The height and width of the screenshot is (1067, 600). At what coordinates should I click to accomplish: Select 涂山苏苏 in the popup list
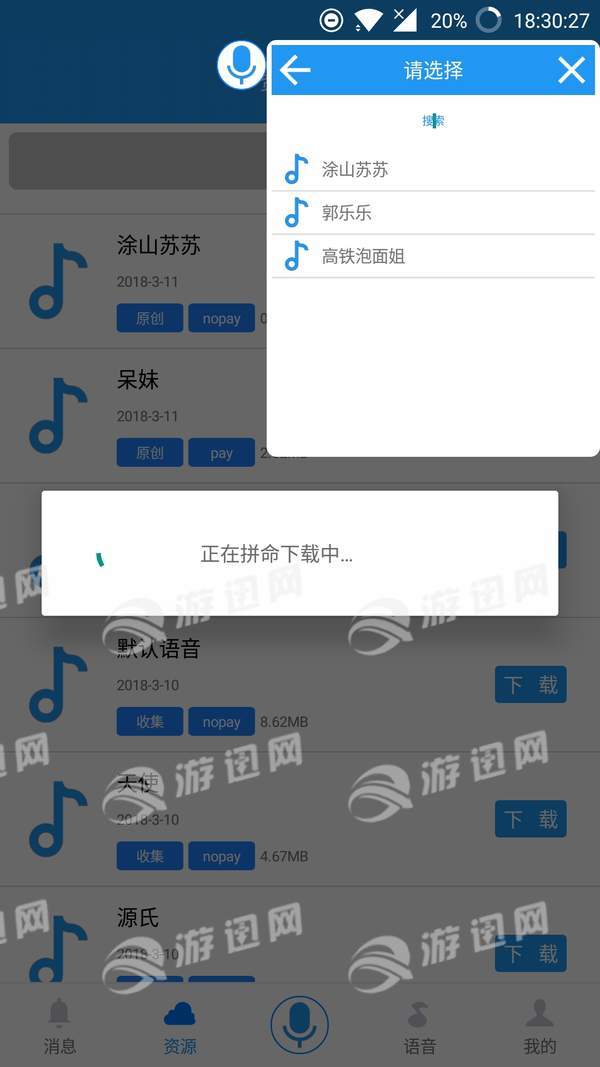(x=355, y=170)
